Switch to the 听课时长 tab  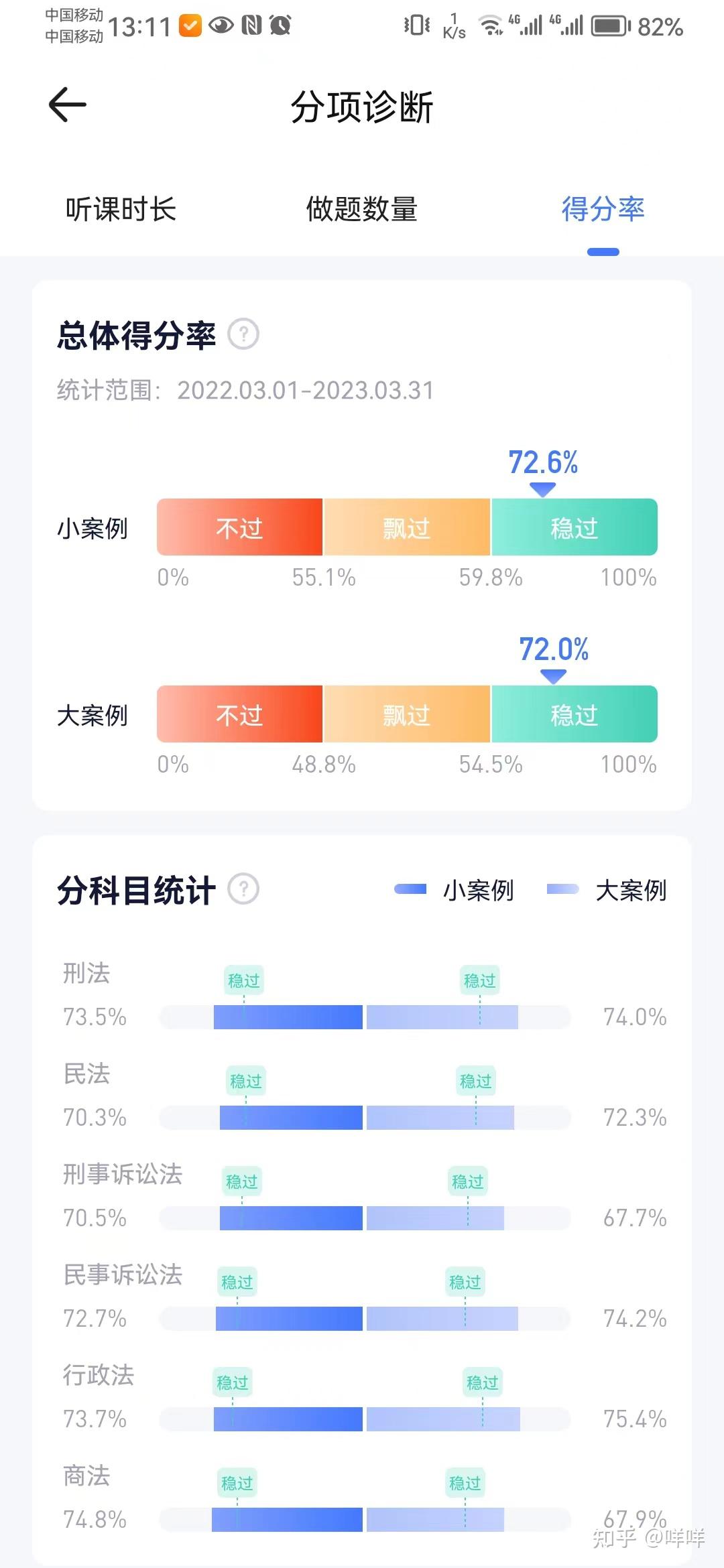click(121, 209)
